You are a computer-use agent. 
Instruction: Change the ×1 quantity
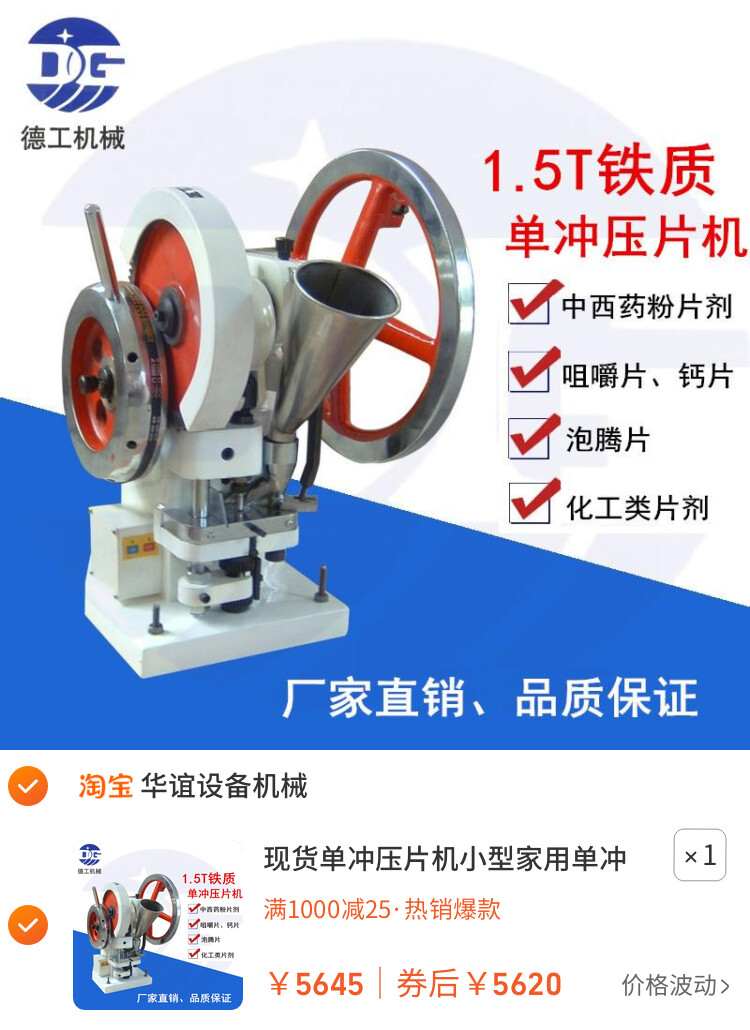(x=699, y=856)
